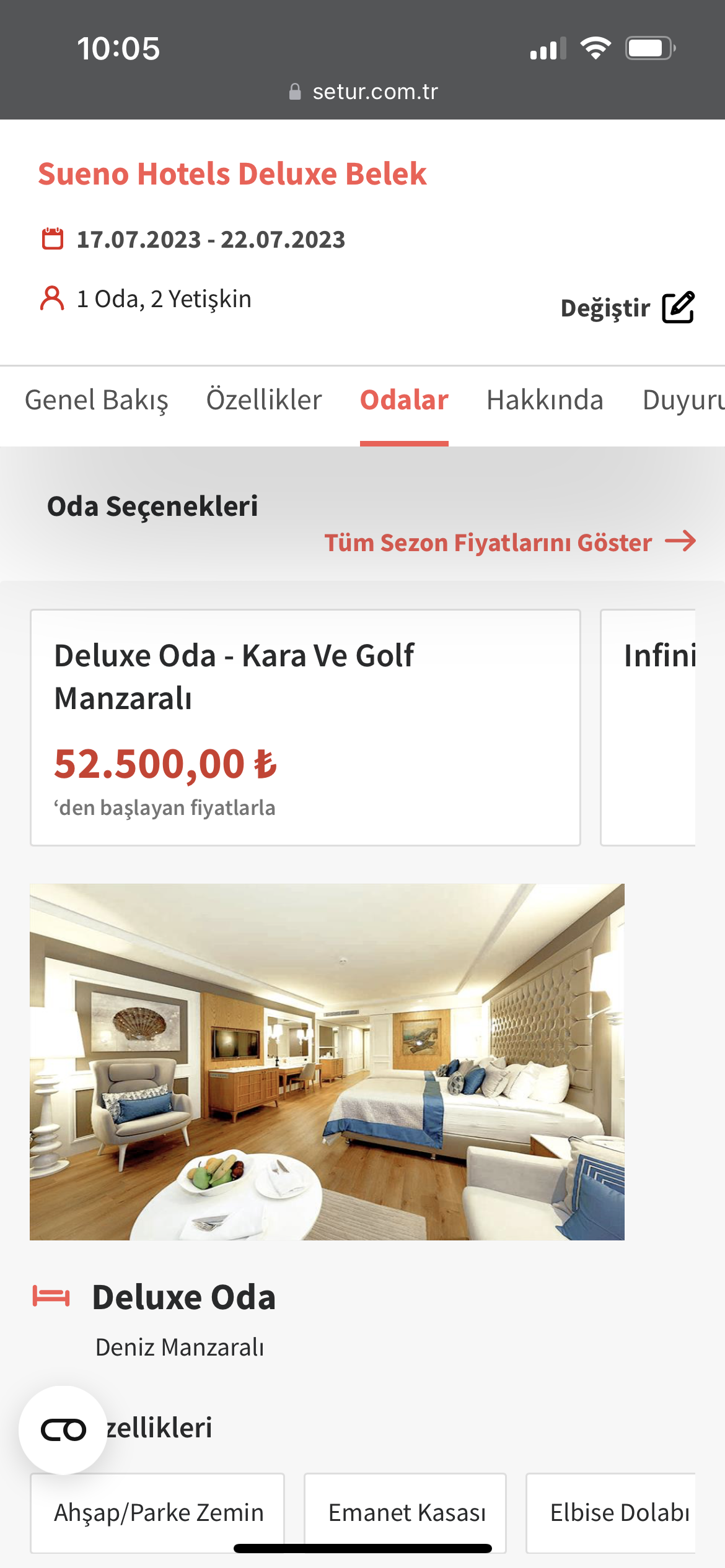Image resolution: width=725 pixels, height=1568 pixels.
Task: Switch to the Genel Bakış tab
Action: 97,400
